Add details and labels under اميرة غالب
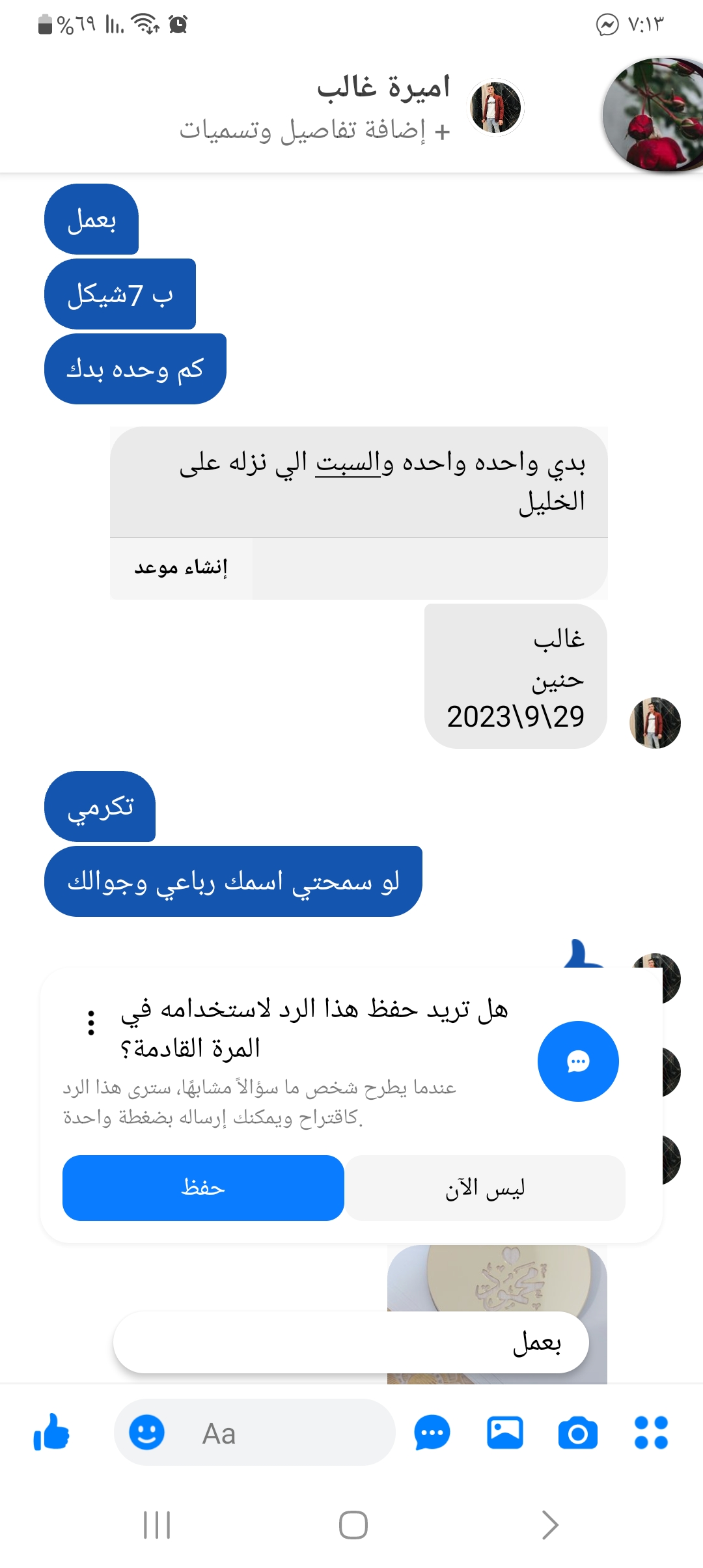703x1568 pixels. tap(315, 130)
